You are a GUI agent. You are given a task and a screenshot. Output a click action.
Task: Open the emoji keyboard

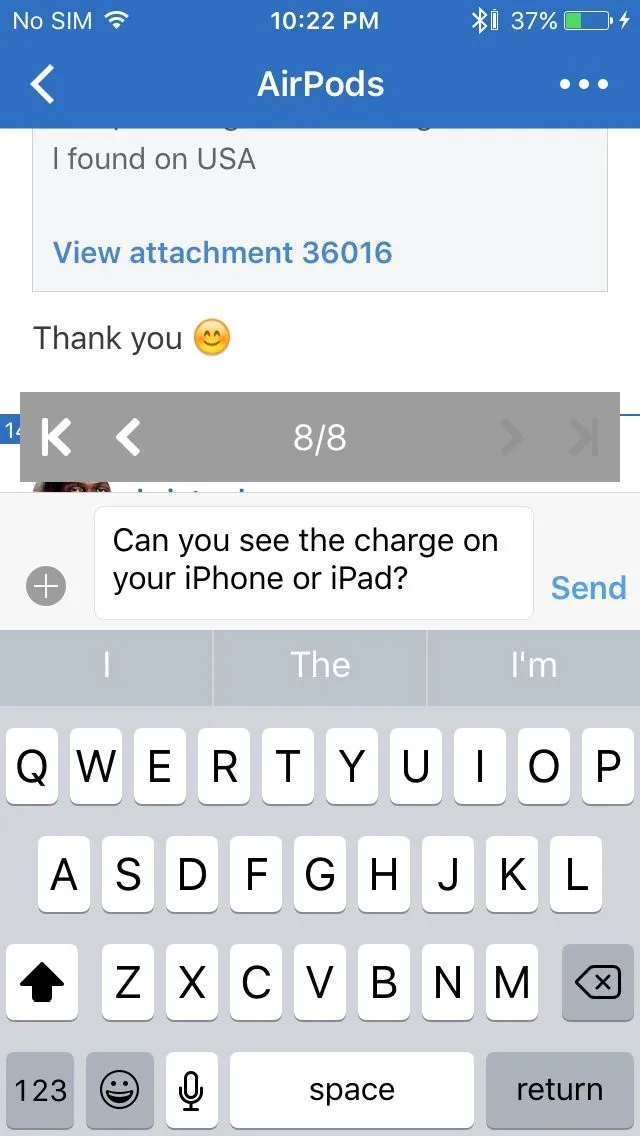pos(120,1090)
